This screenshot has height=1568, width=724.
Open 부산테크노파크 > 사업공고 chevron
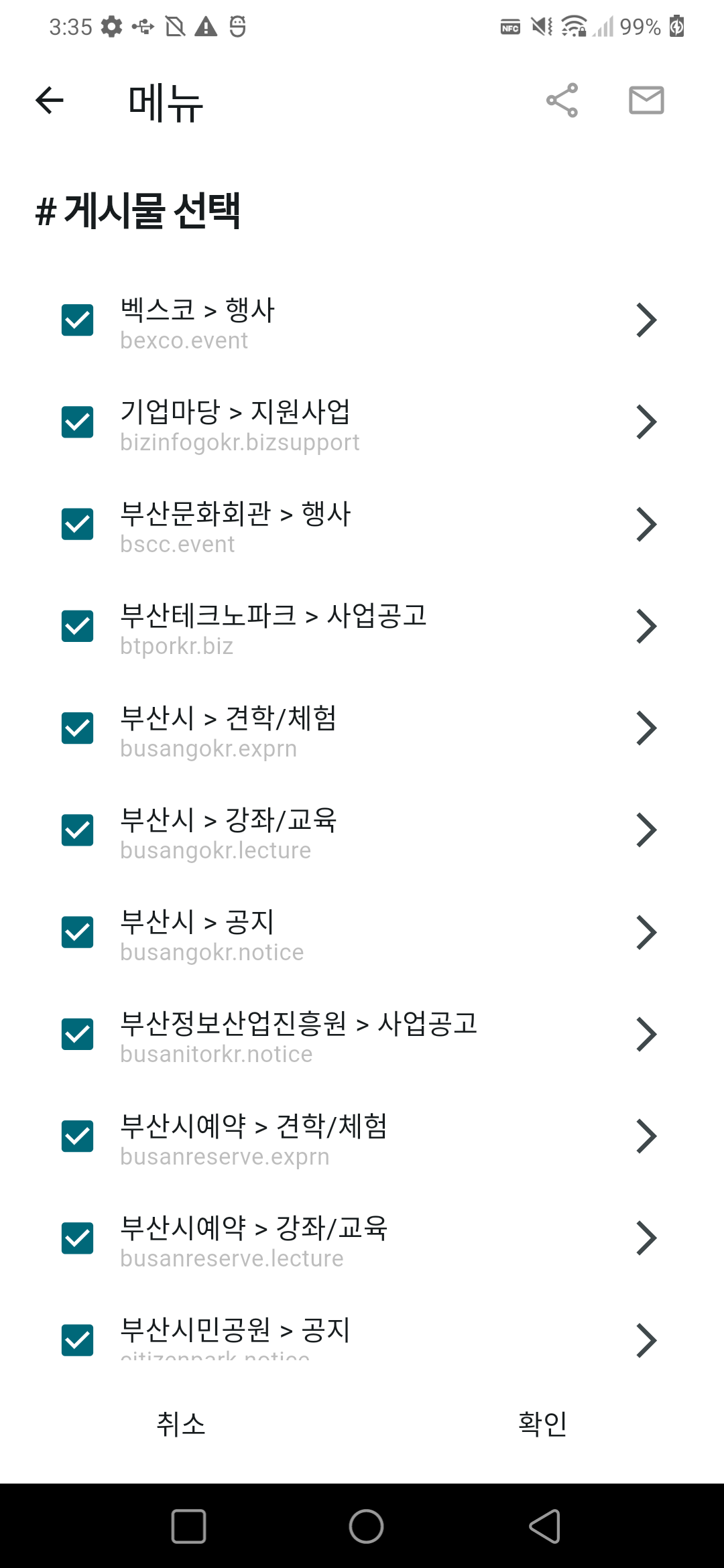[646, 626]
